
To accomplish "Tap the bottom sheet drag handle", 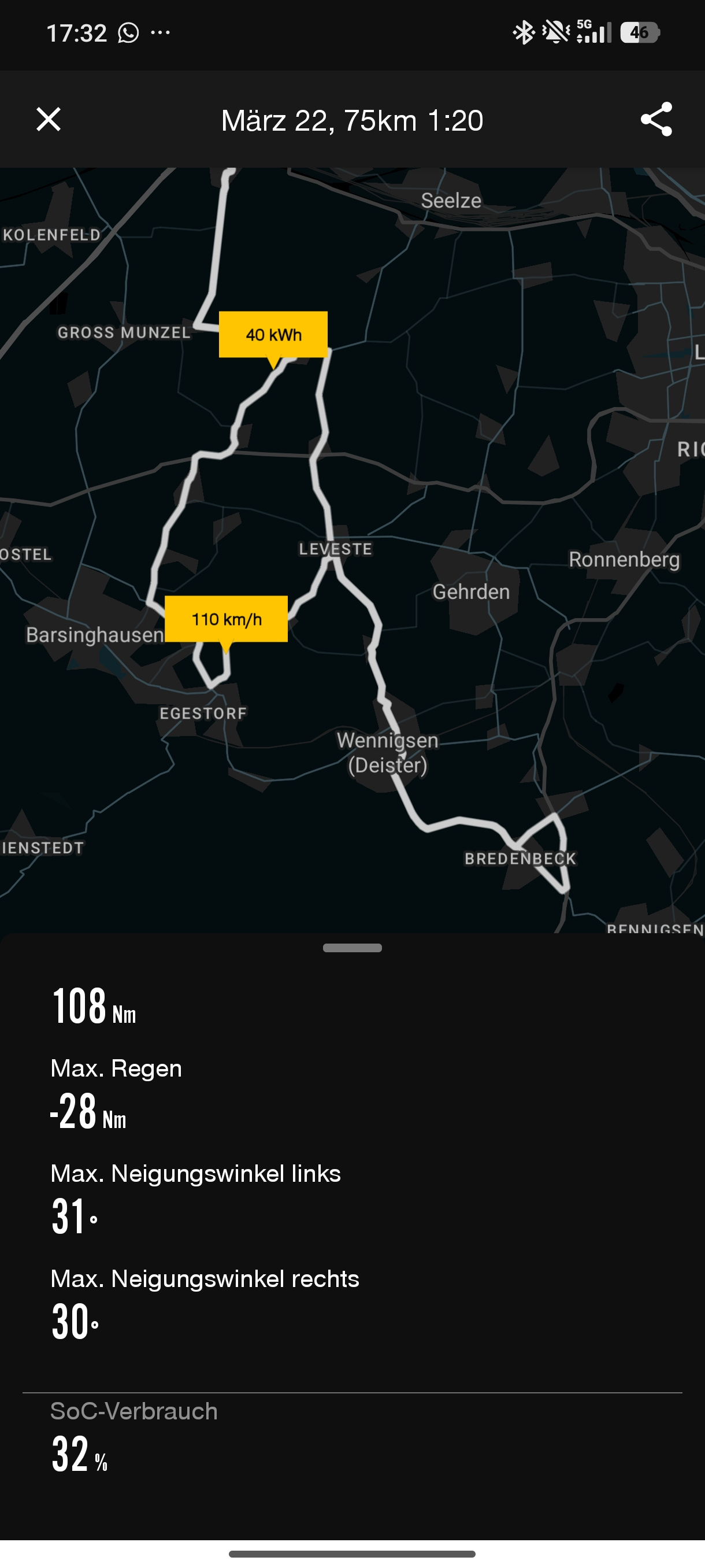I will click(352, 948).
